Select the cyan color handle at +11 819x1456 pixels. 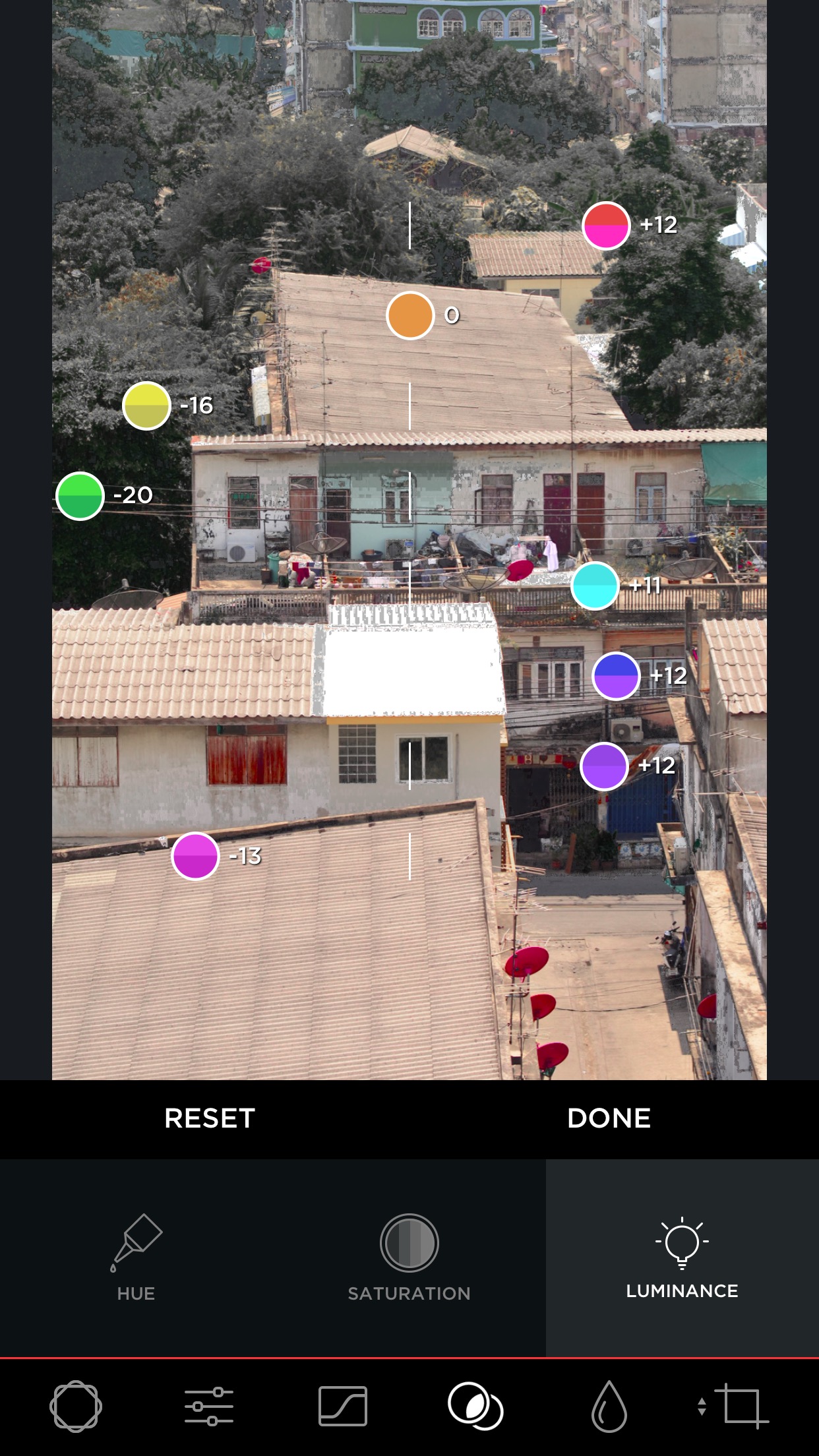coord(594,586)
